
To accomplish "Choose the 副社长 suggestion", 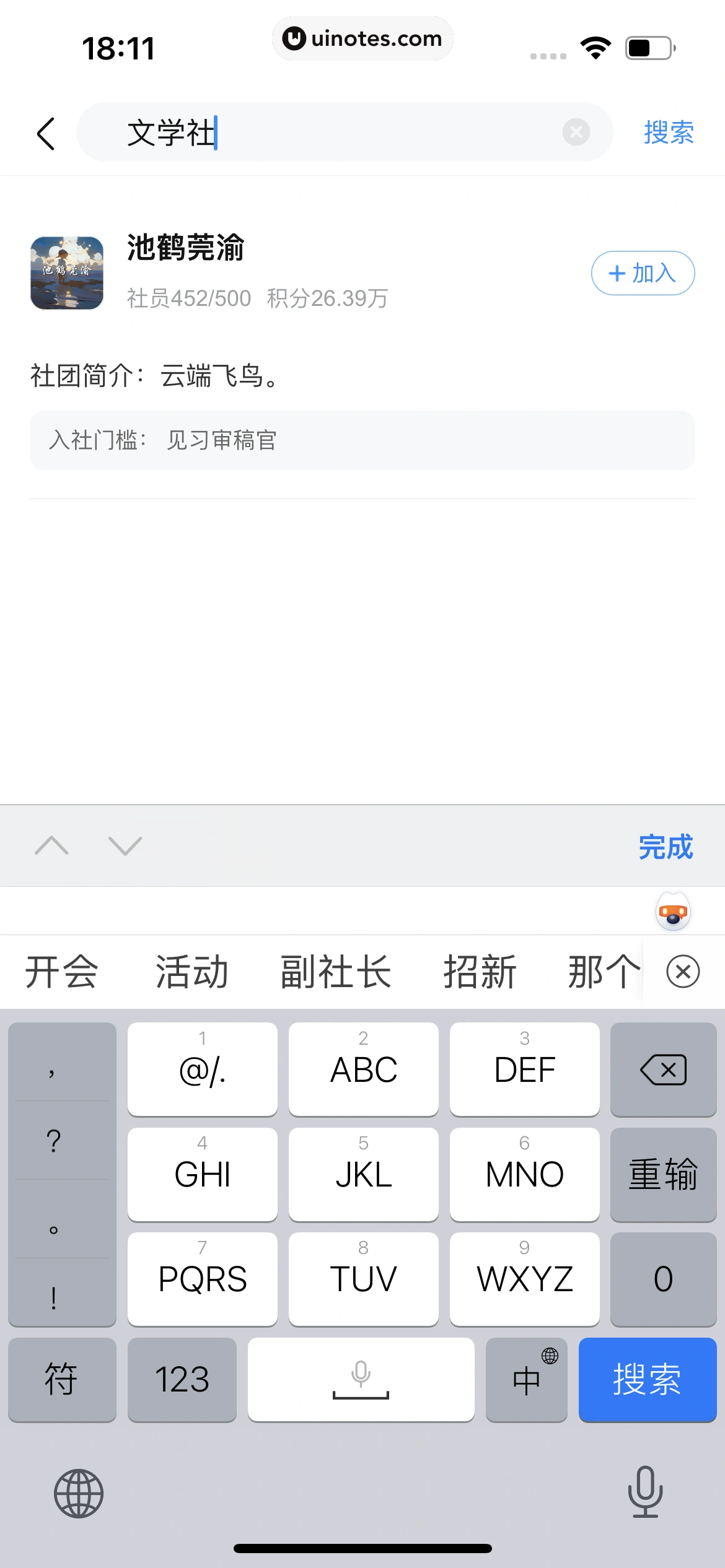I will pyautogui.click(x=335, y=972).
